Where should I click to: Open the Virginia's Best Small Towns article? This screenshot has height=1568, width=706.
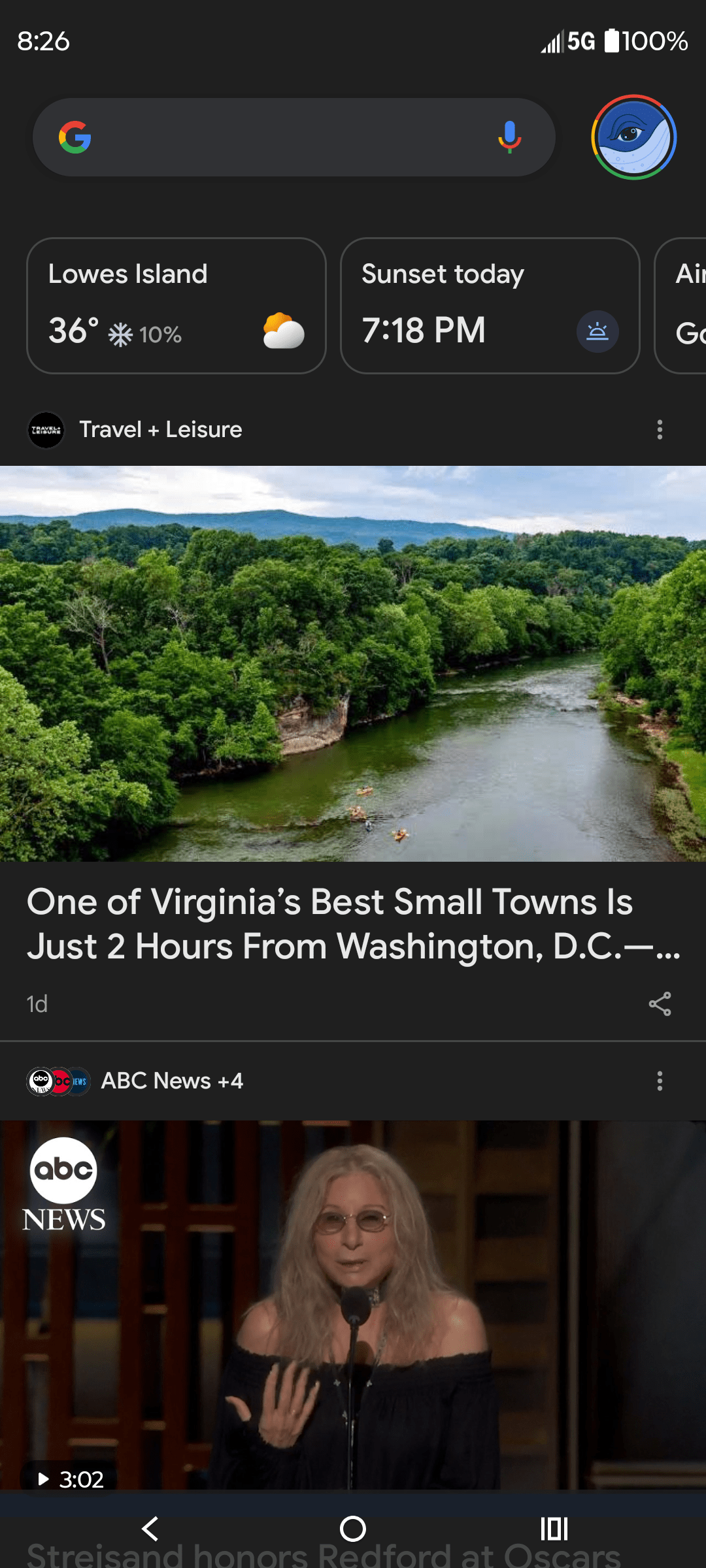(x=353, y=923)
